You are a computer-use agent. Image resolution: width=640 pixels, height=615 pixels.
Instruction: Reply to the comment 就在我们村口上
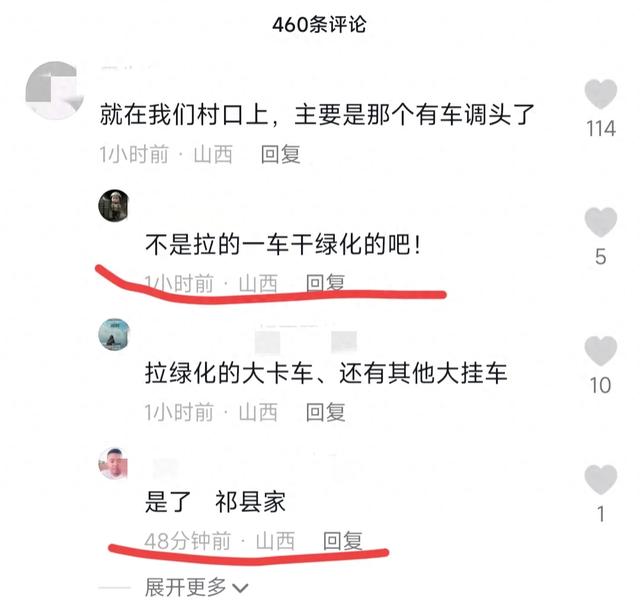tap(280, 155)
